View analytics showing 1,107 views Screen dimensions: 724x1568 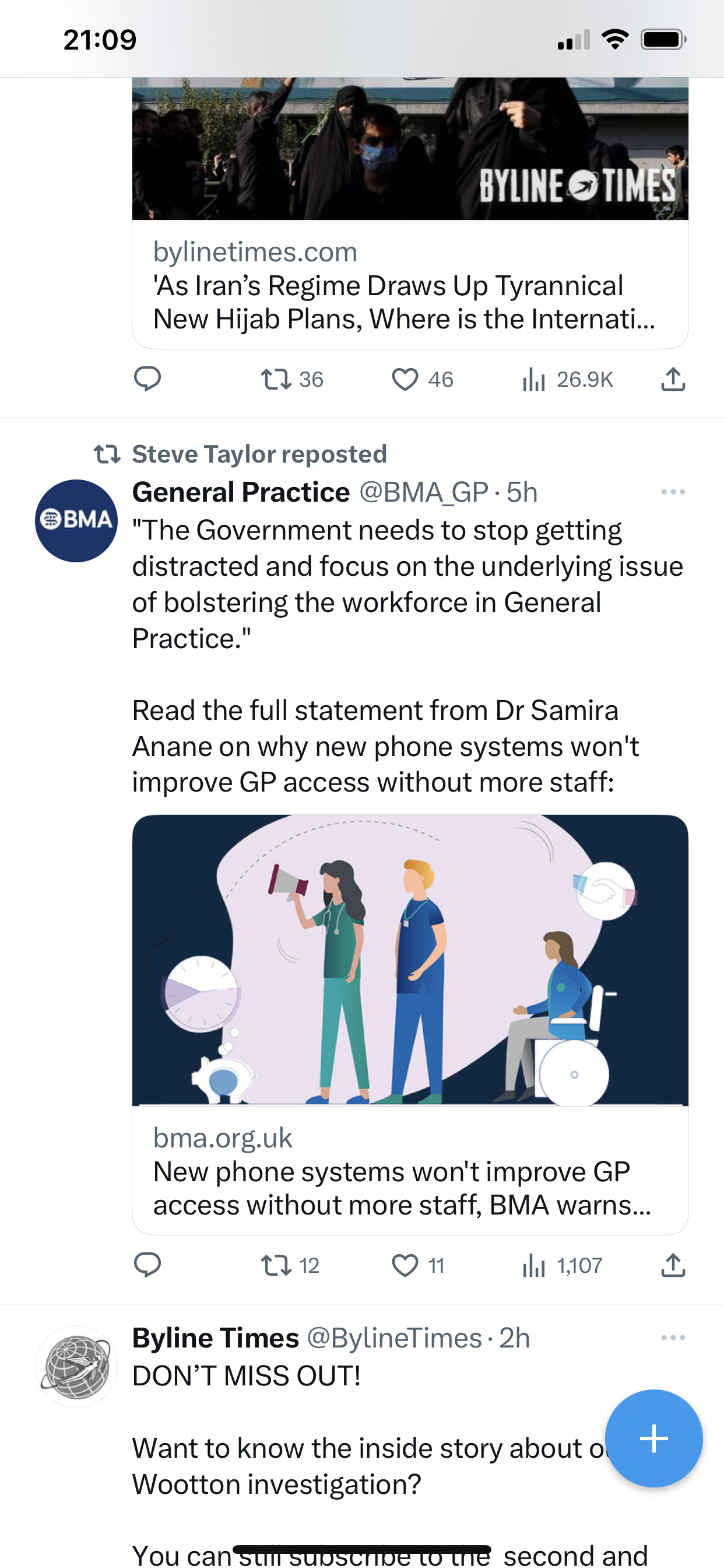tap(561, 1265)
